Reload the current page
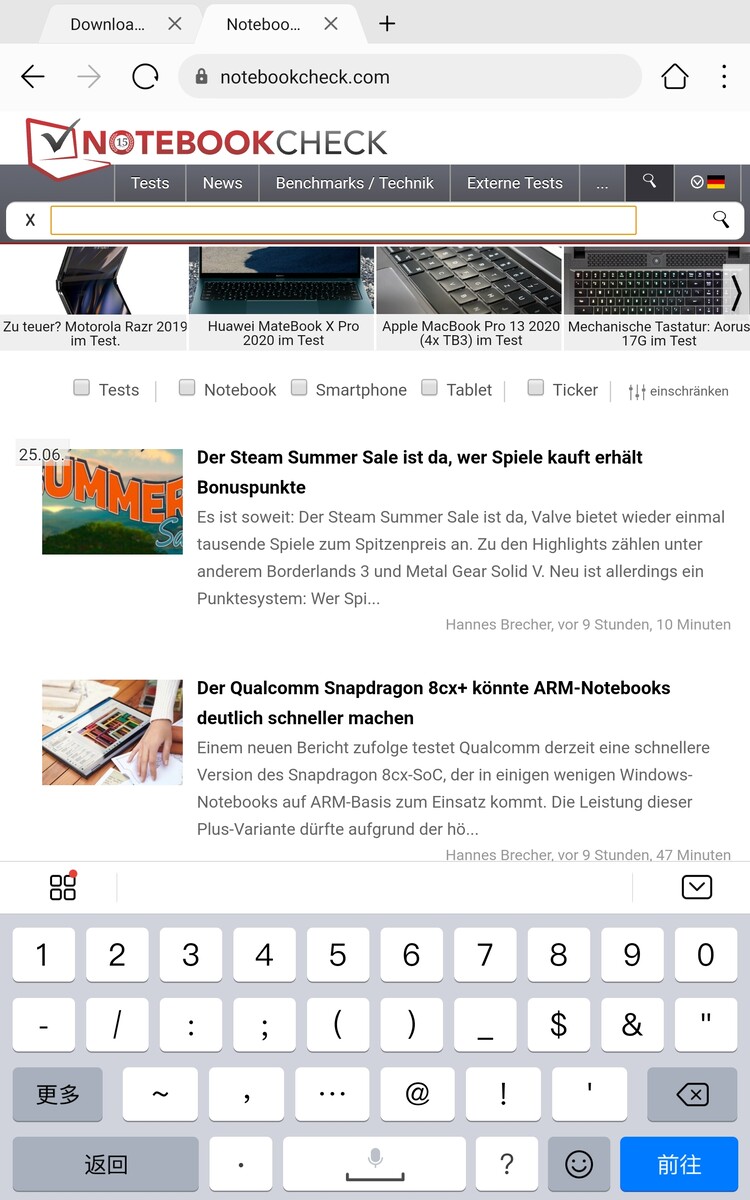The height and width of the screenshot is (1200, 750). point(145,77)
